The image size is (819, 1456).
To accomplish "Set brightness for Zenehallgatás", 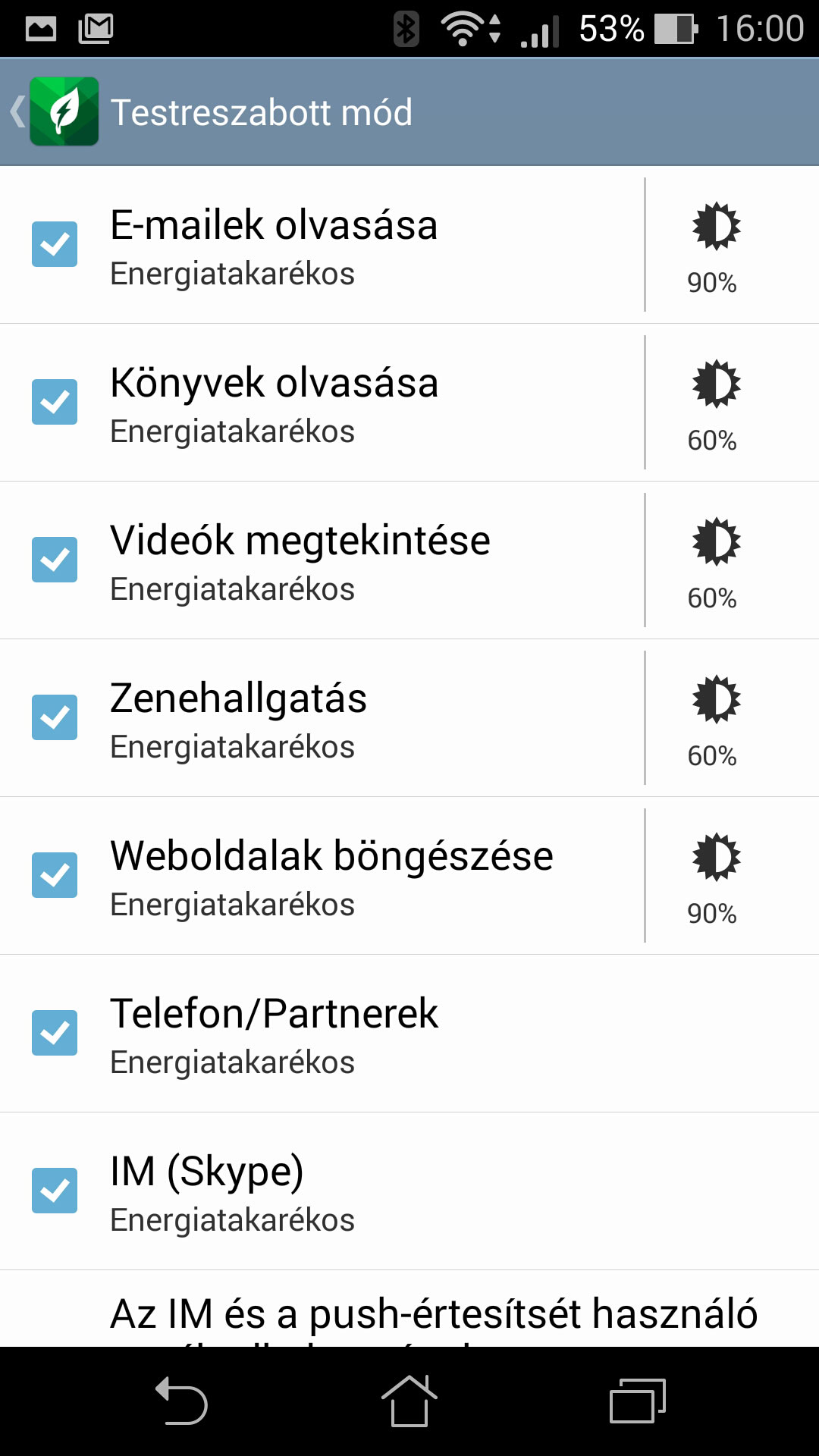I will coord(714,719).
